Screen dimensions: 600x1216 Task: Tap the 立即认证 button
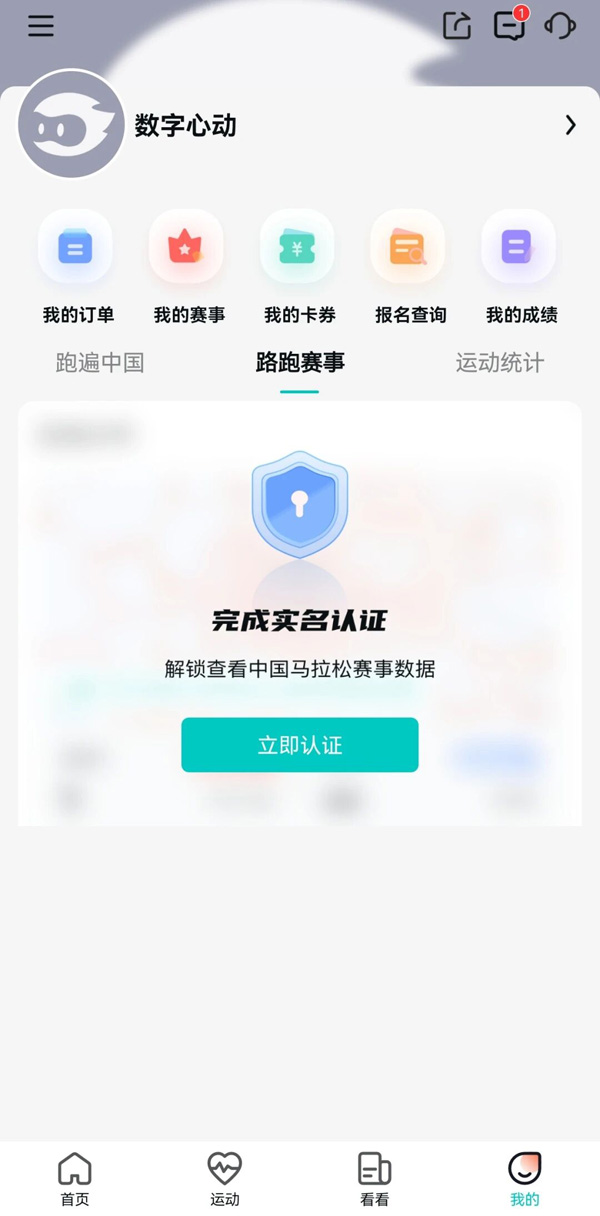(x=300, y=745)
